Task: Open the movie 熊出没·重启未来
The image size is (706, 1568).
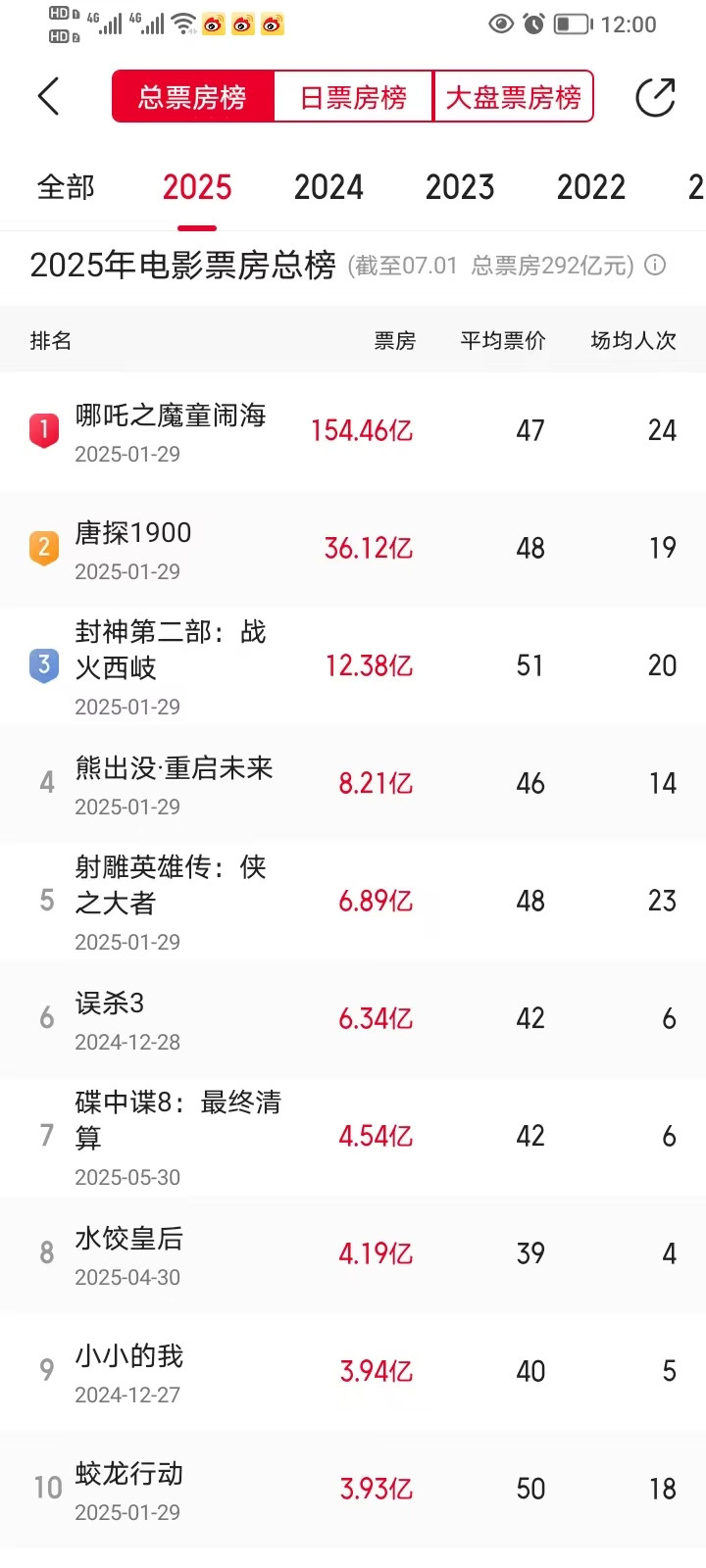Action: [353, 784]
